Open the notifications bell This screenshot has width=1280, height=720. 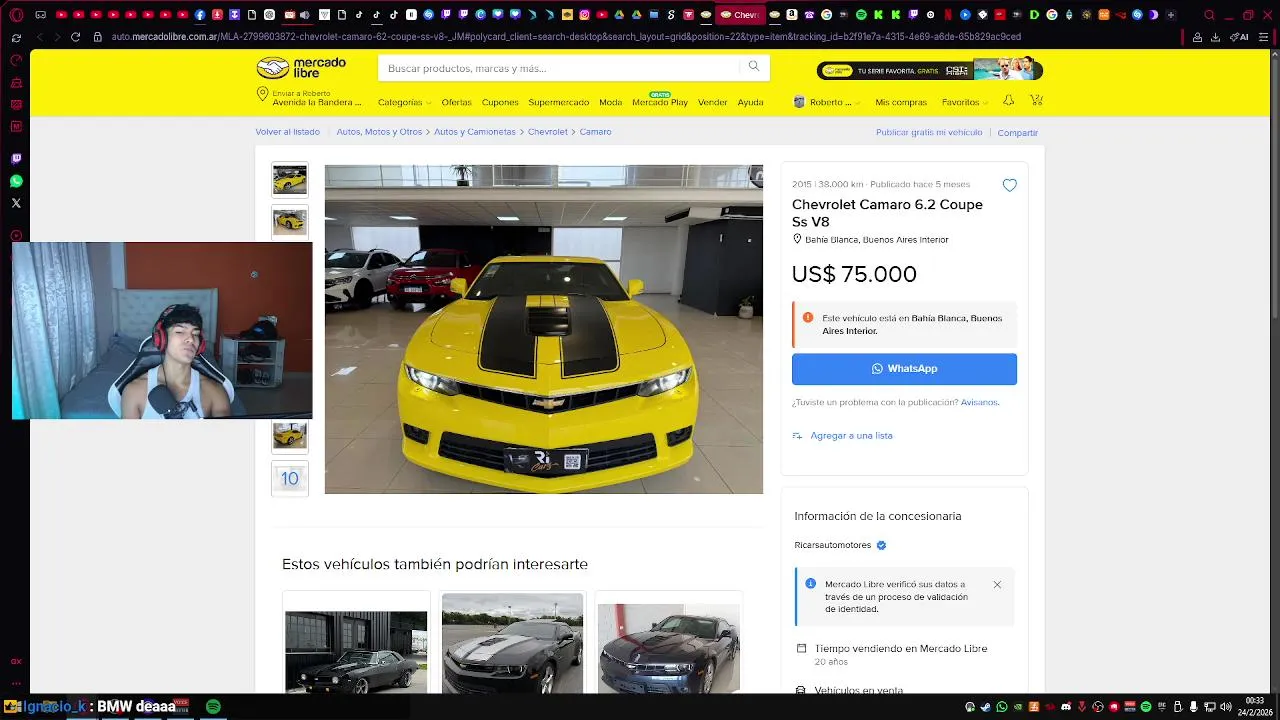coord(1008,101)
